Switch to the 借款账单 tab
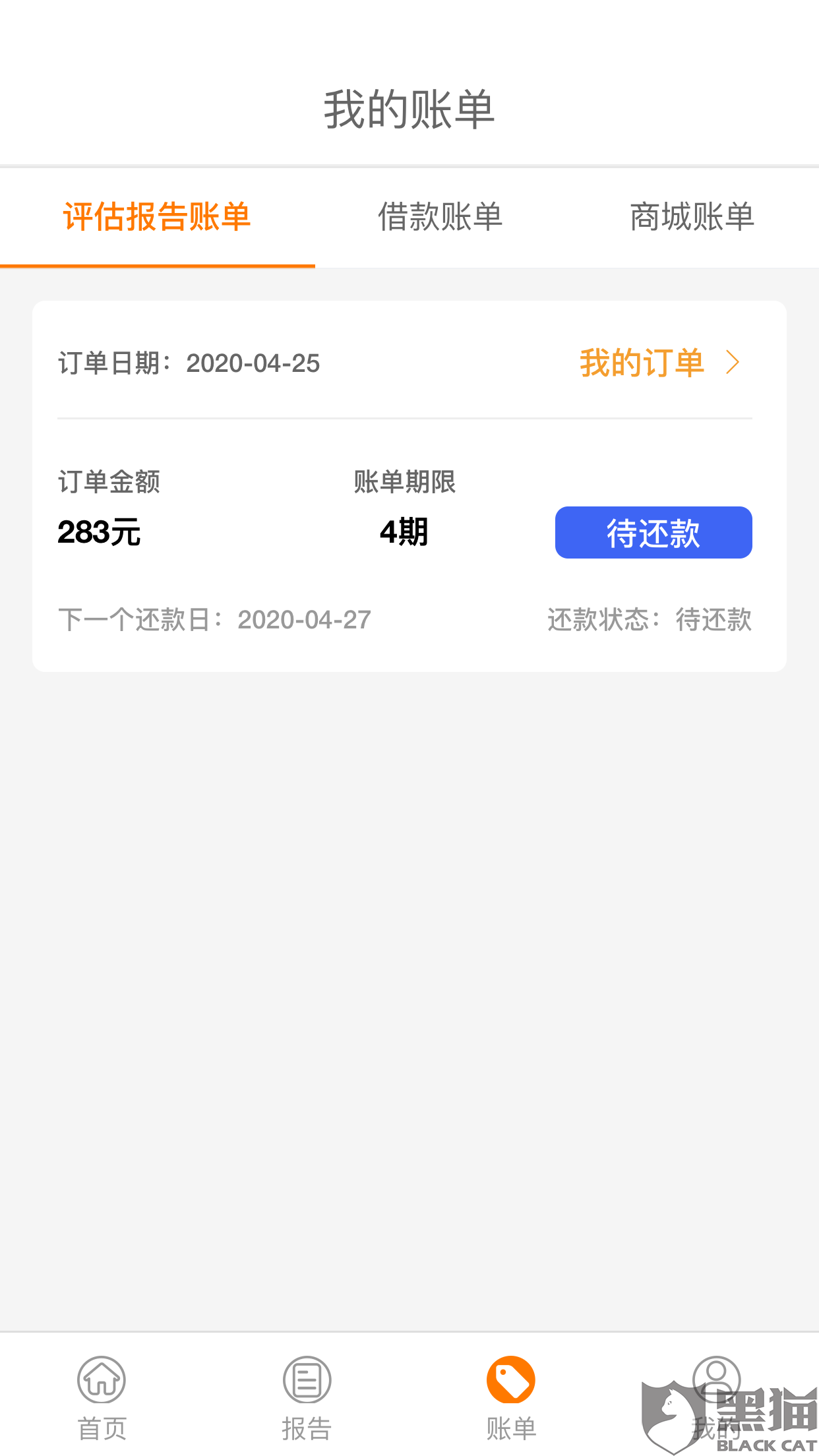 [440, 217]
